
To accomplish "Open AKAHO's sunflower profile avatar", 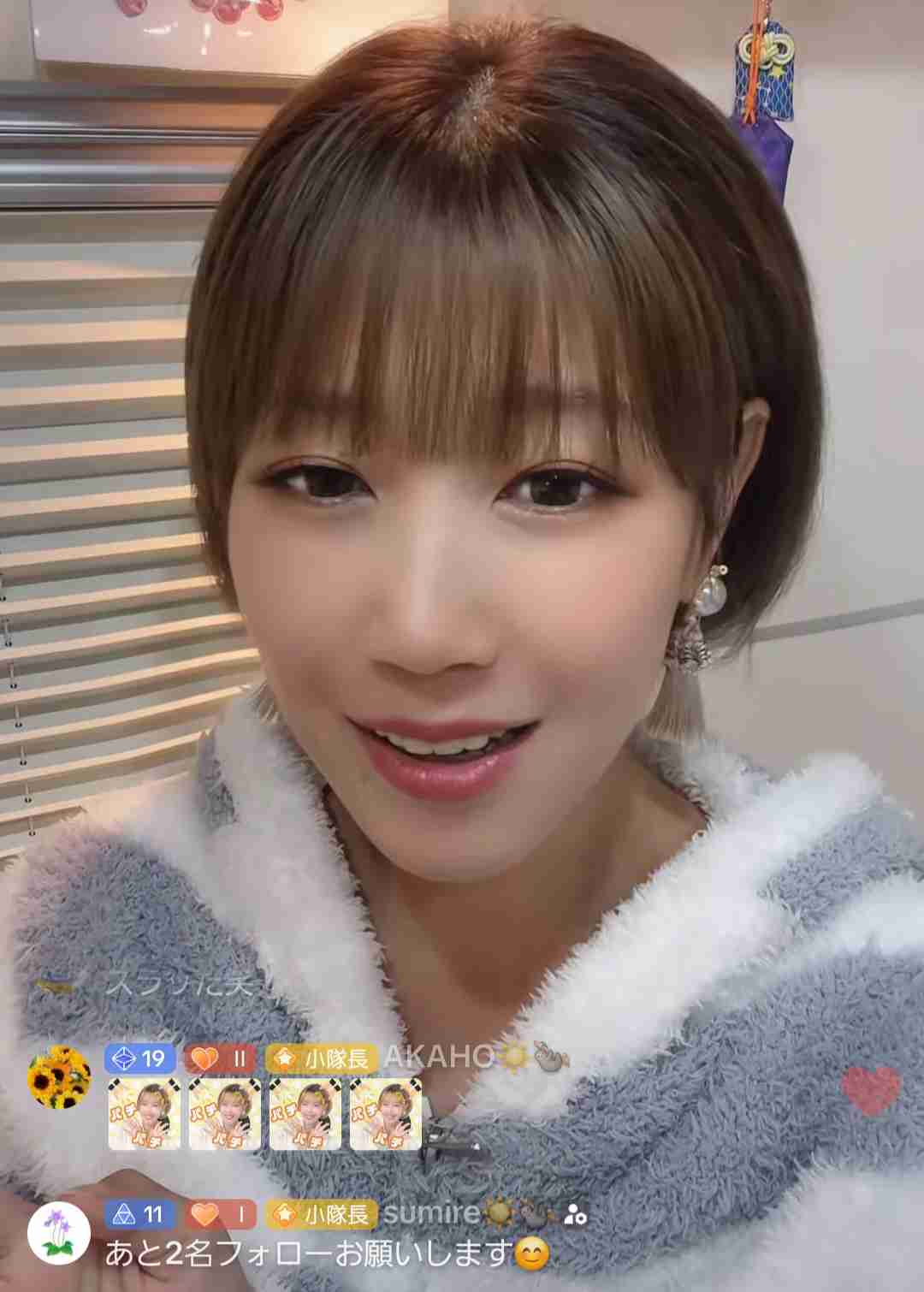I will point(59,1076).
